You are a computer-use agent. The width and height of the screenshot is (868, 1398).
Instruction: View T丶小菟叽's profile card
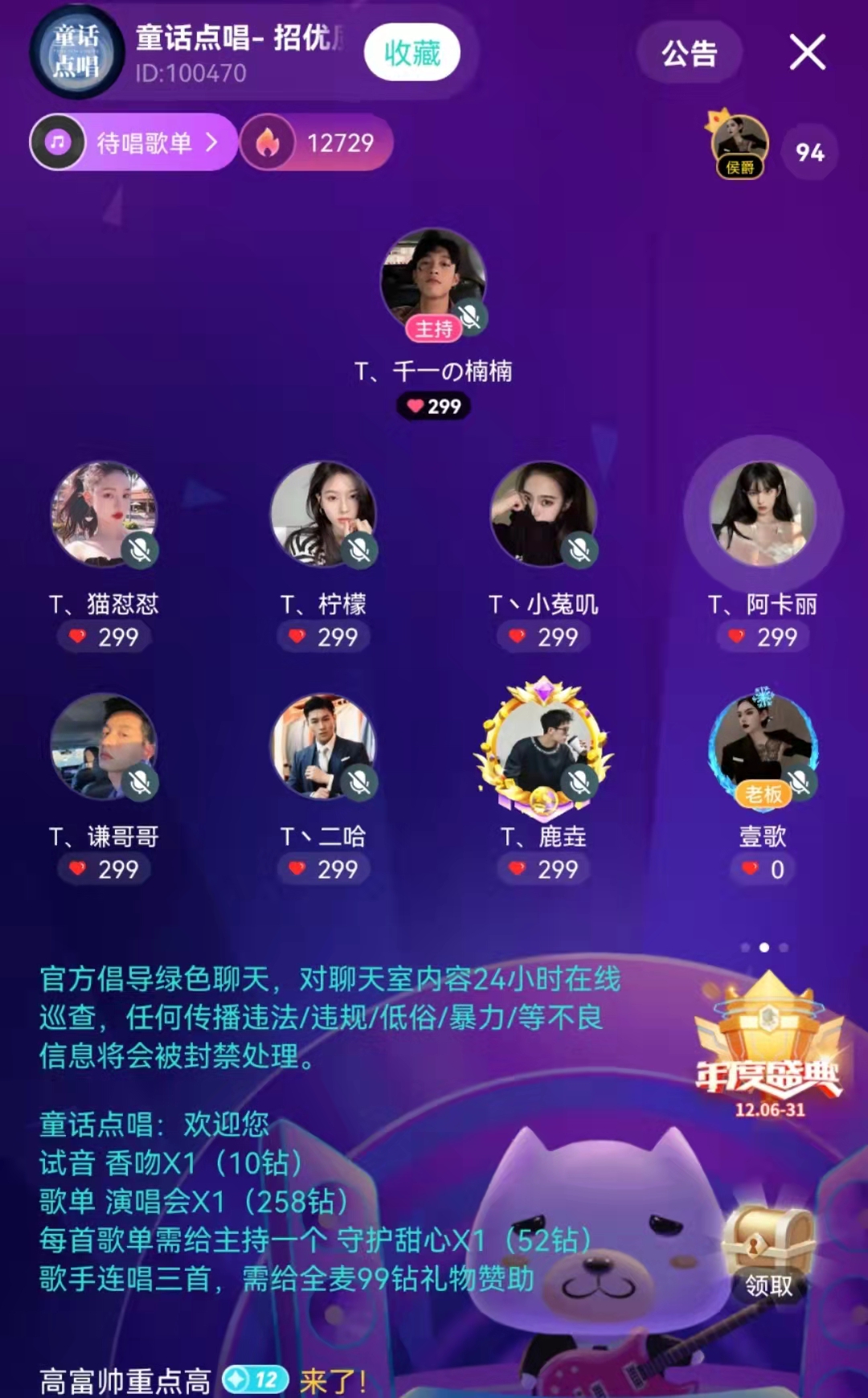coord(543,515)
